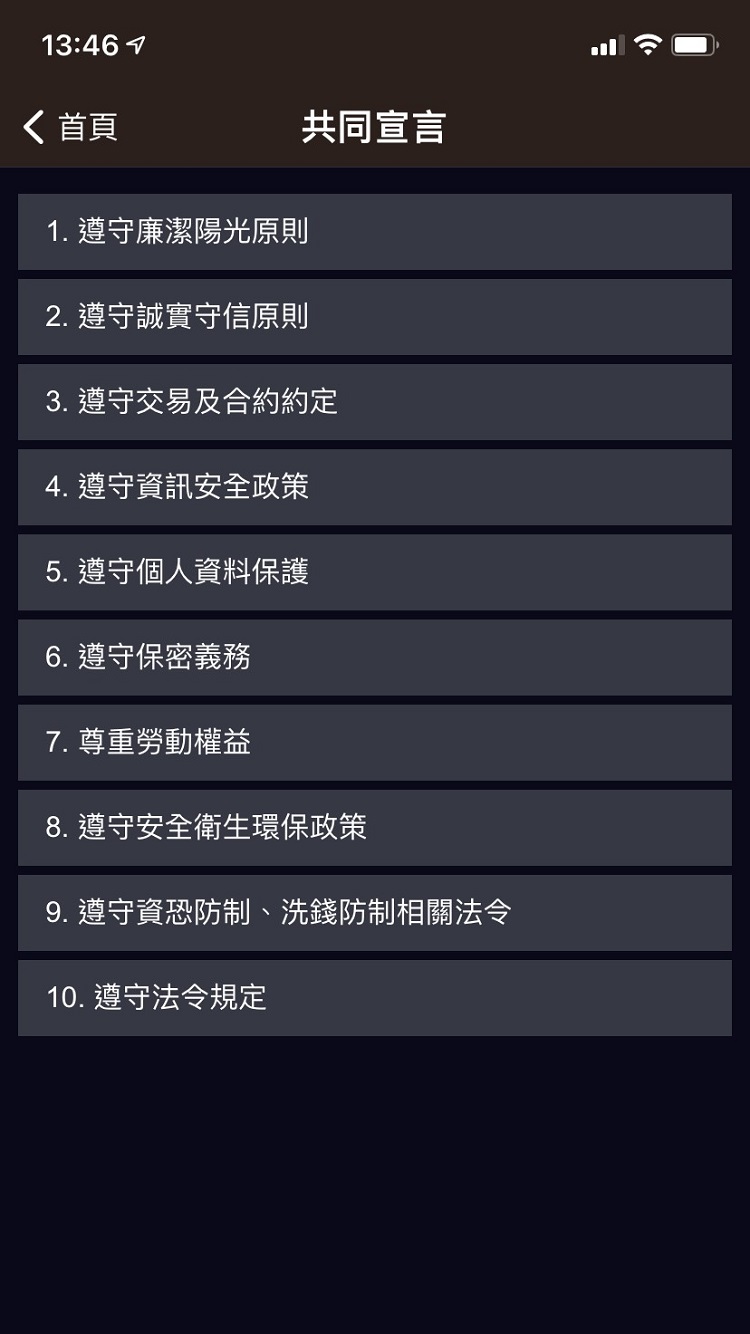This screenshot has height=1334, width=750.
Task: Open 1. 遵守廉潔陽光原則
Action: 374,232
